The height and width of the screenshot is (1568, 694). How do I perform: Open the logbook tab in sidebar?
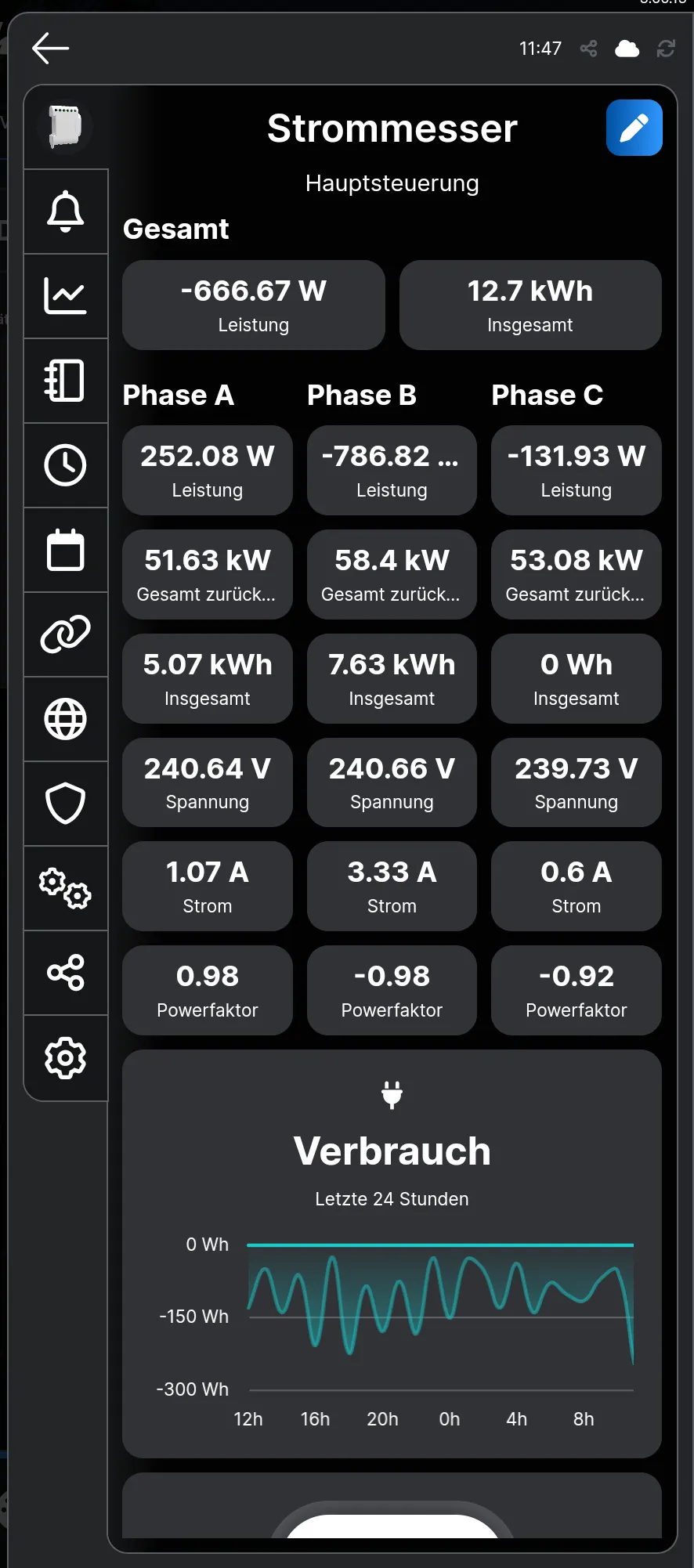click(66, 381)
